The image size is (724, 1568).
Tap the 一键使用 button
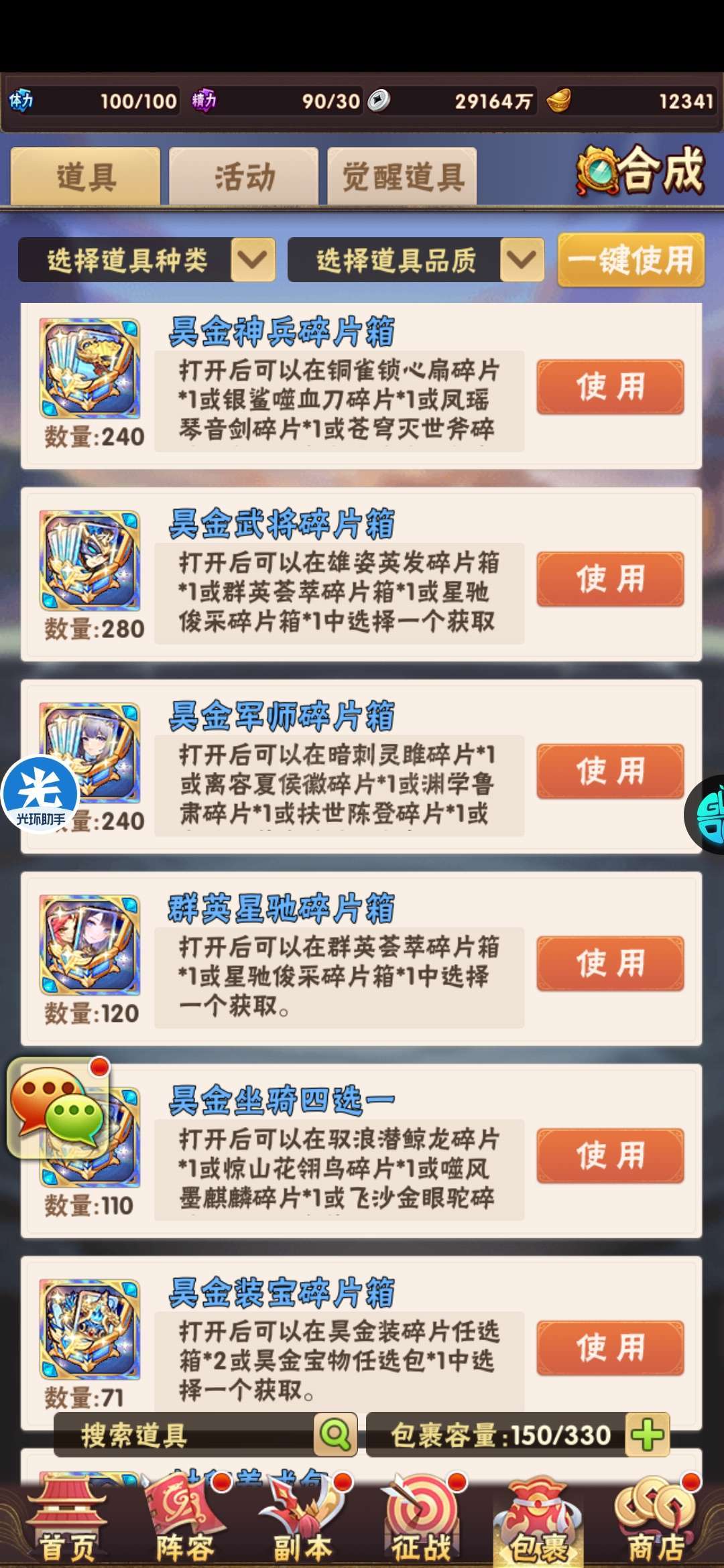pyautogui.click(x=631, y=260)
